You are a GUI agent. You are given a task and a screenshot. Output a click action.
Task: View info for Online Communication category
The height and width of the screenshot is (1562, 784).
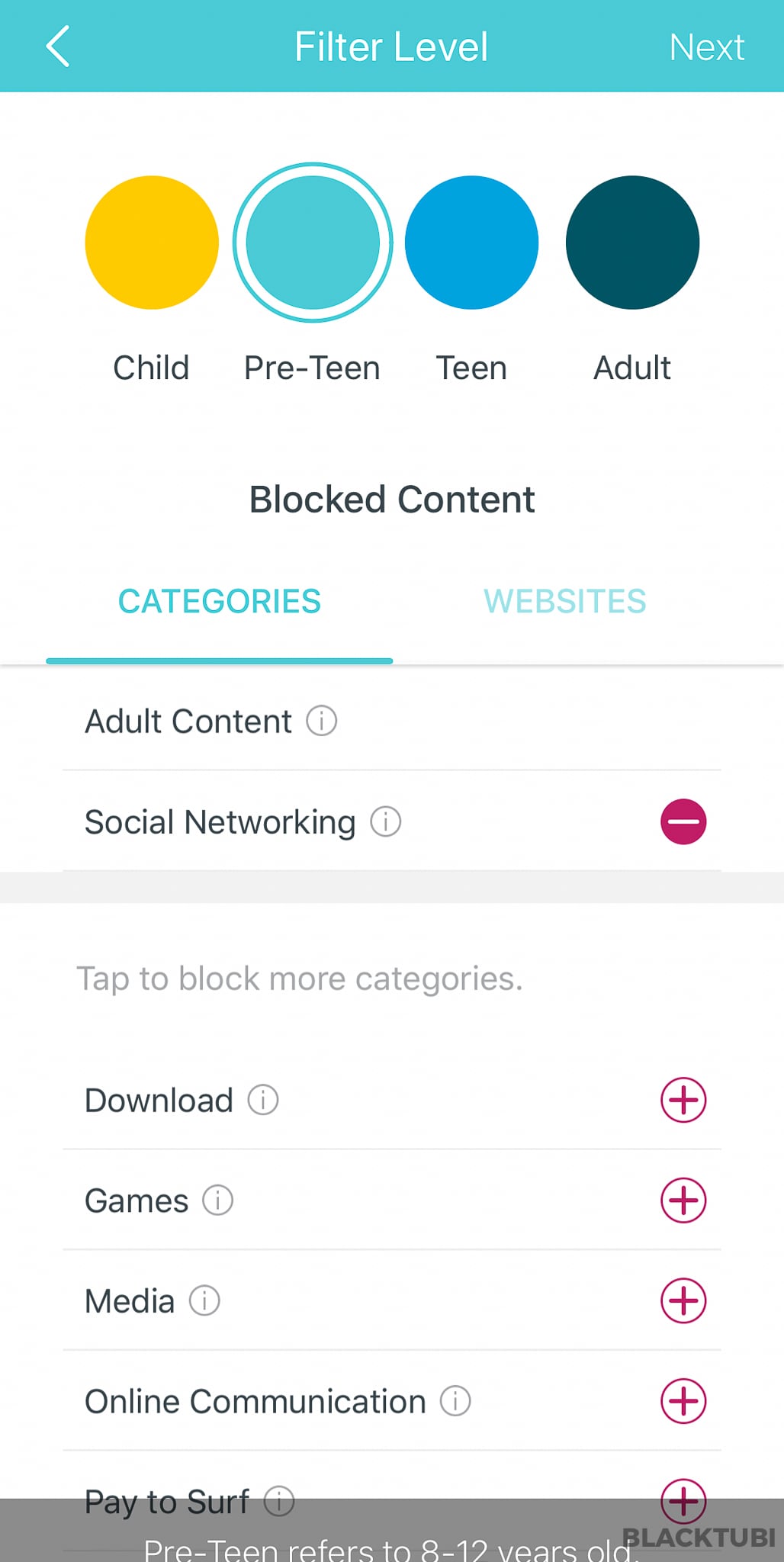click(x=455, y=1401)
